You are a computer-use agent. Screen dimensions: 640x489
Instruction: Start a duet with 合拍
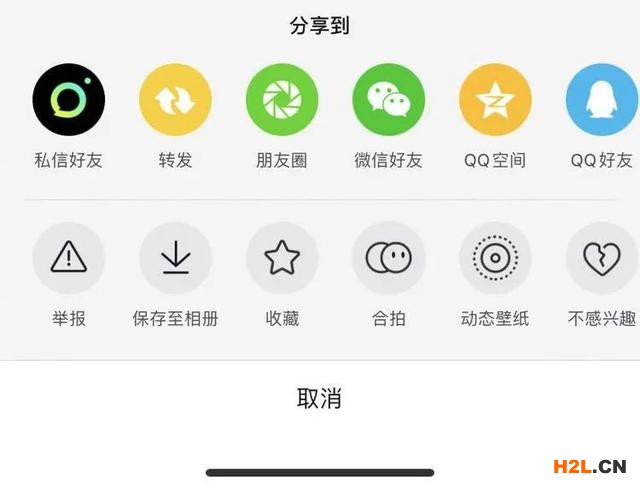(x=388, y=258)
